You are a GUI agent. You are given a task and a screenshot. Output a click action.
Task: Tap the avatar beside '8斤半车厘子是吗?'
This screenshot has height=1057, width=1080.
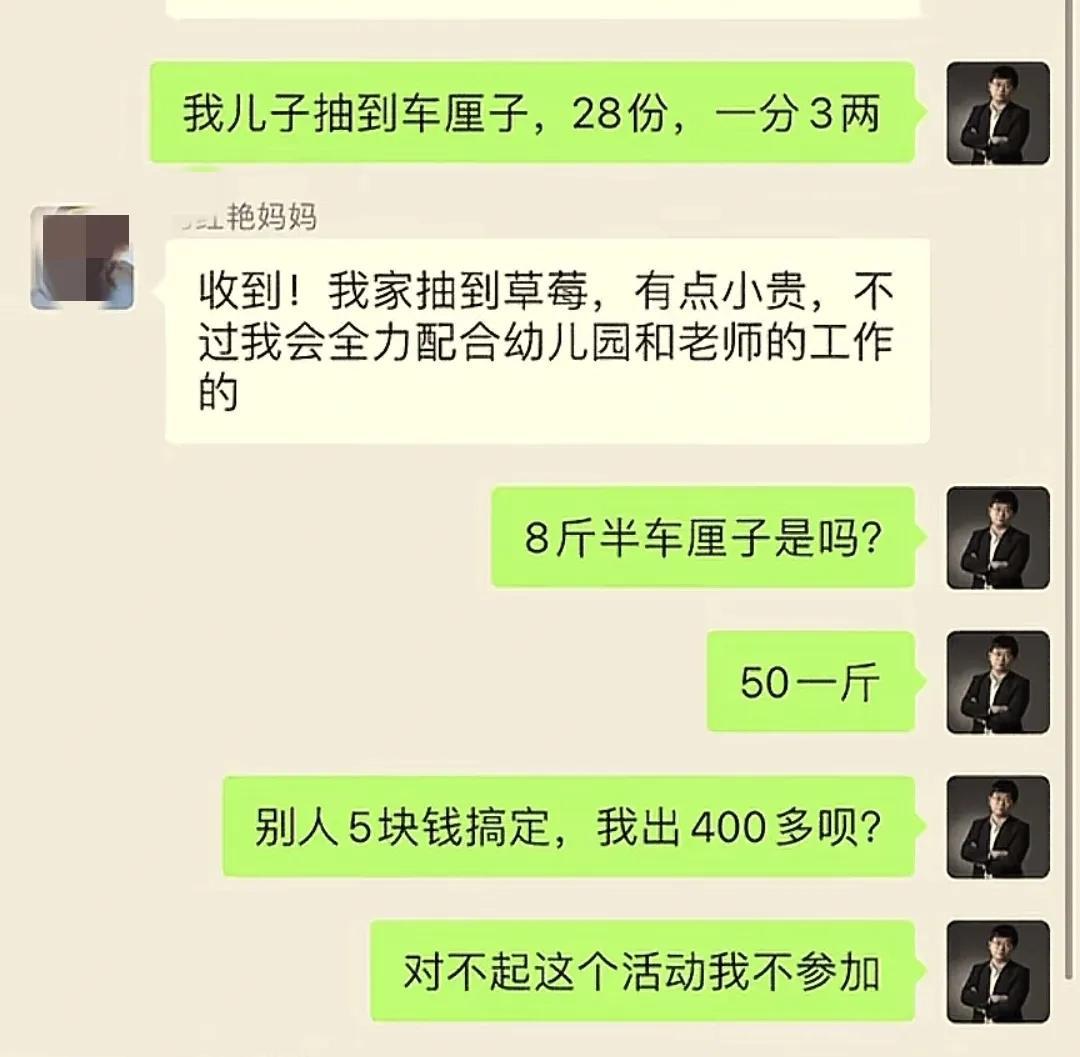(998, 537)
